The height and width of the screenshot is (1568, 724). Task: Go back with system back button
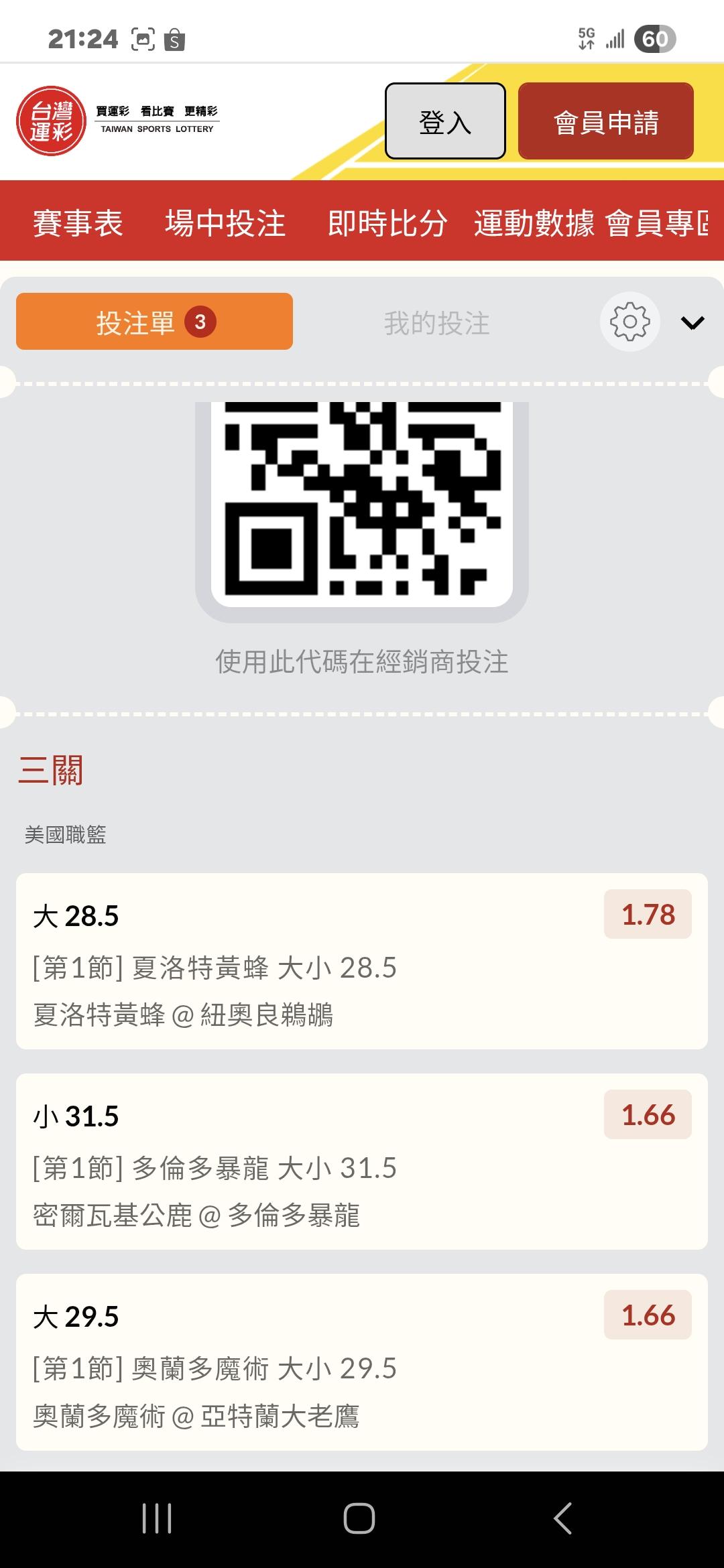point(562,1518)
